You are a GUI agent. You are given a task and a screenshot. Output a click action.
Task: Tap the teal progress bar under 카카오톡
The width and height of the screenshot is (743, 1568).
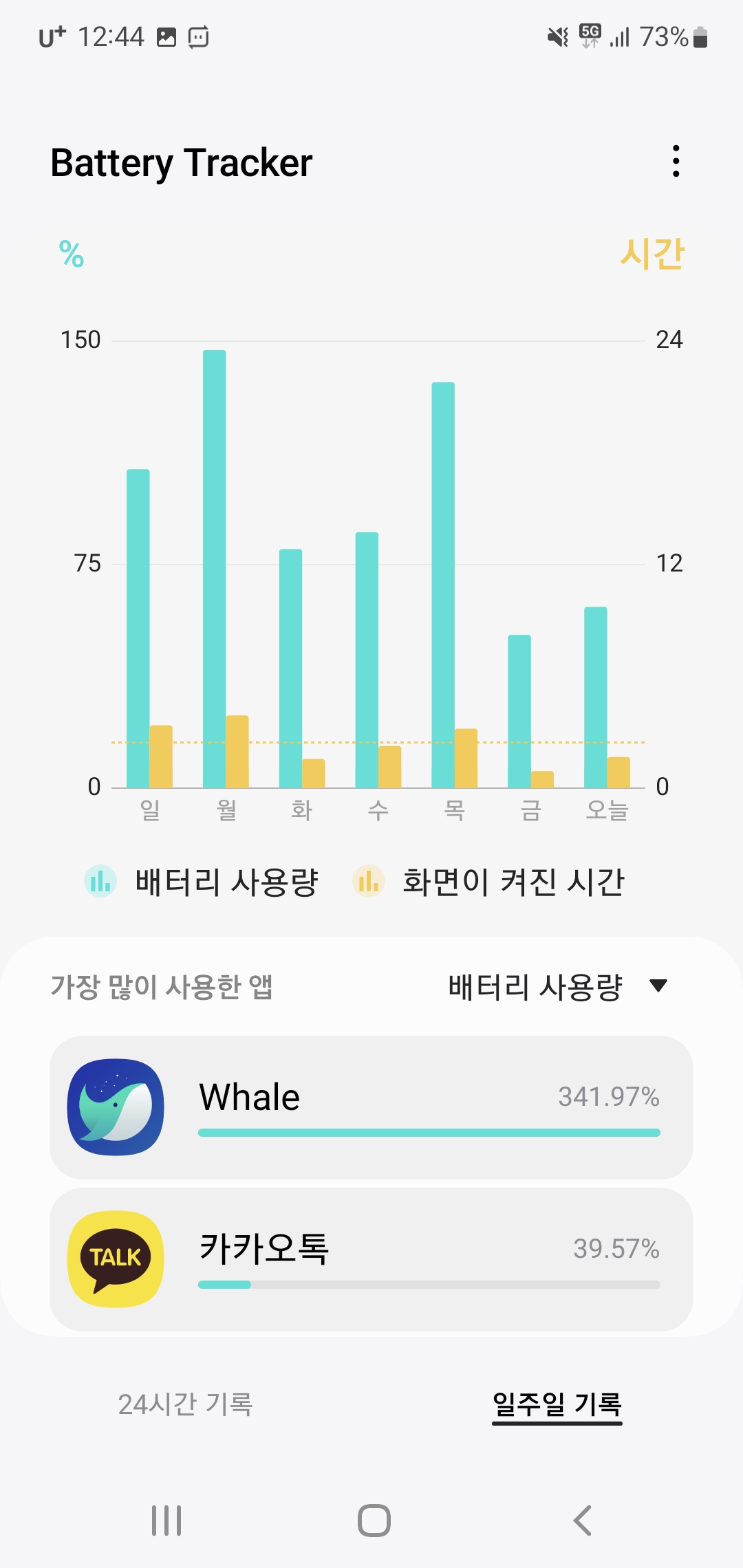[x=224, y=1283]
